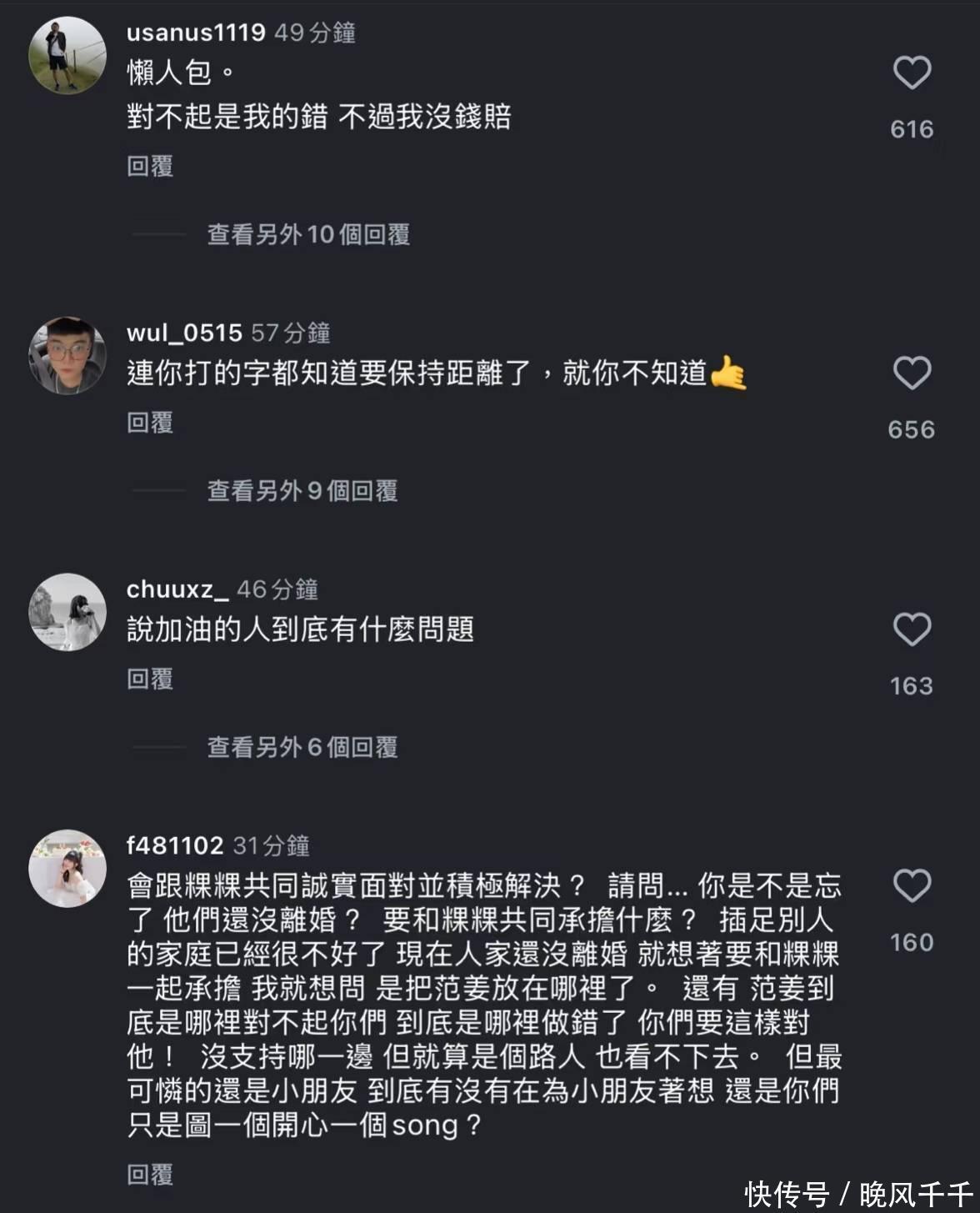Open wul_0515's profile picture
The image size is (980, 1213).
67,355
